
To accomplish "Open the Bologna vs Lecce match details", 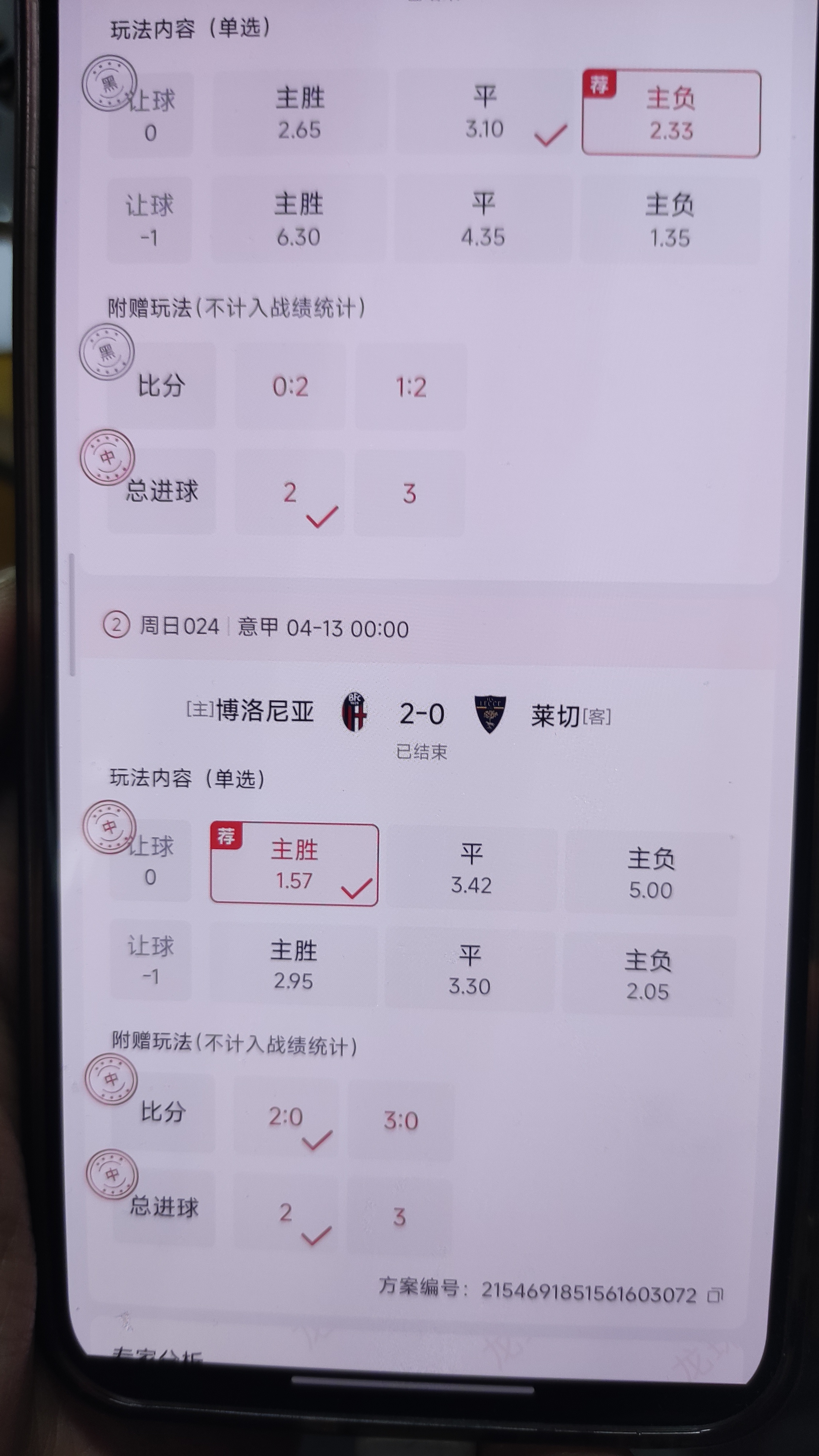I will pos(421,715).
